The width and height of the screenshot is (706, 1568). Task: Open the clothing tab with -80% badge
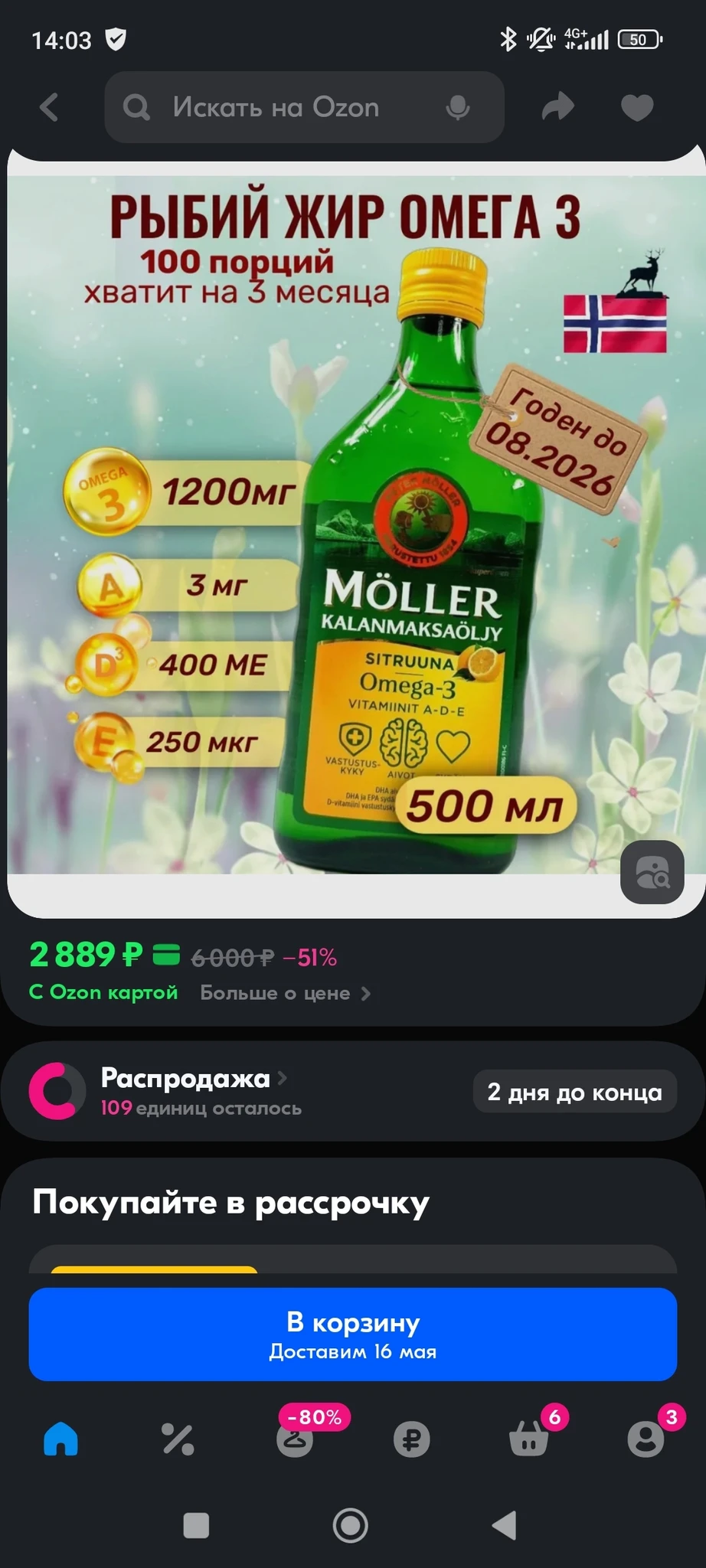(x=295, y=1439)
